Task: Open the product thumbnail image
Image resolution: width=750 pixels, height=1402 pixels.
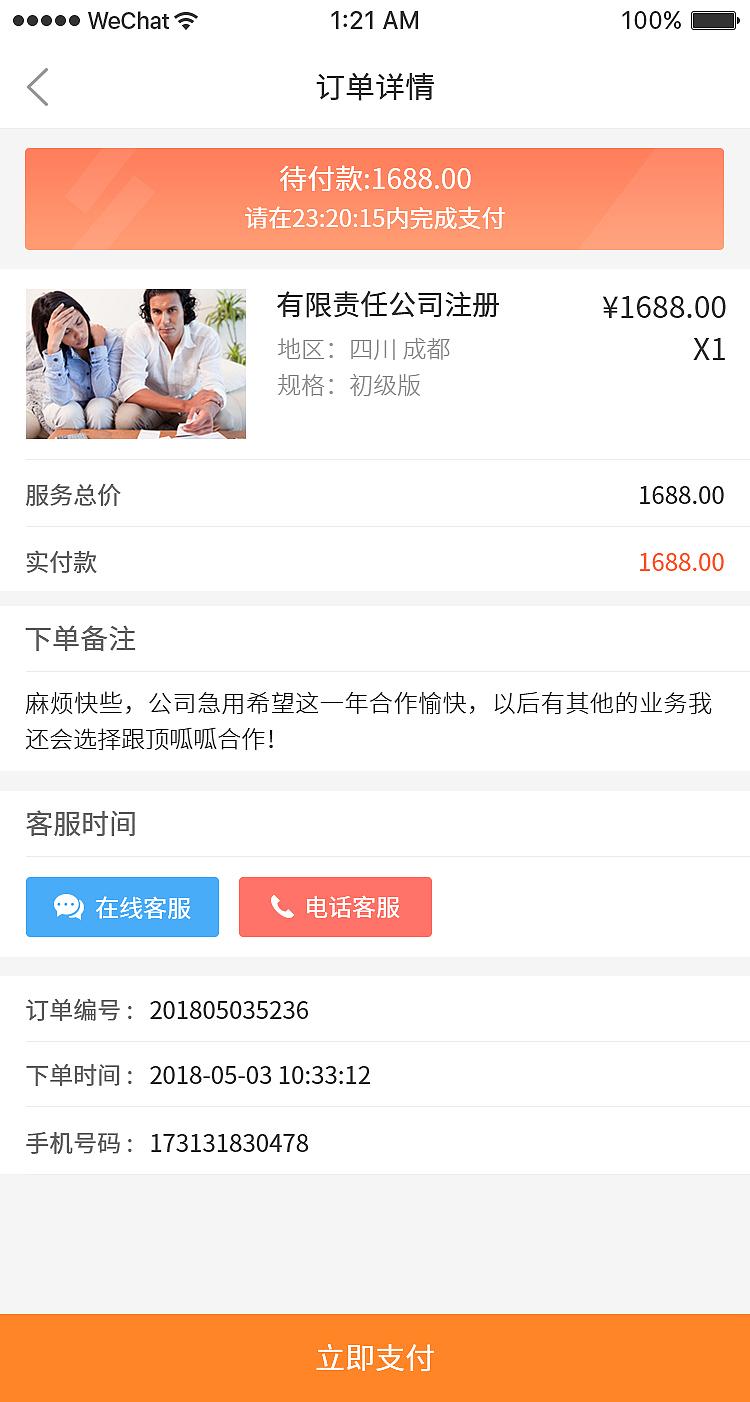Action: click(x=135, y=364)
